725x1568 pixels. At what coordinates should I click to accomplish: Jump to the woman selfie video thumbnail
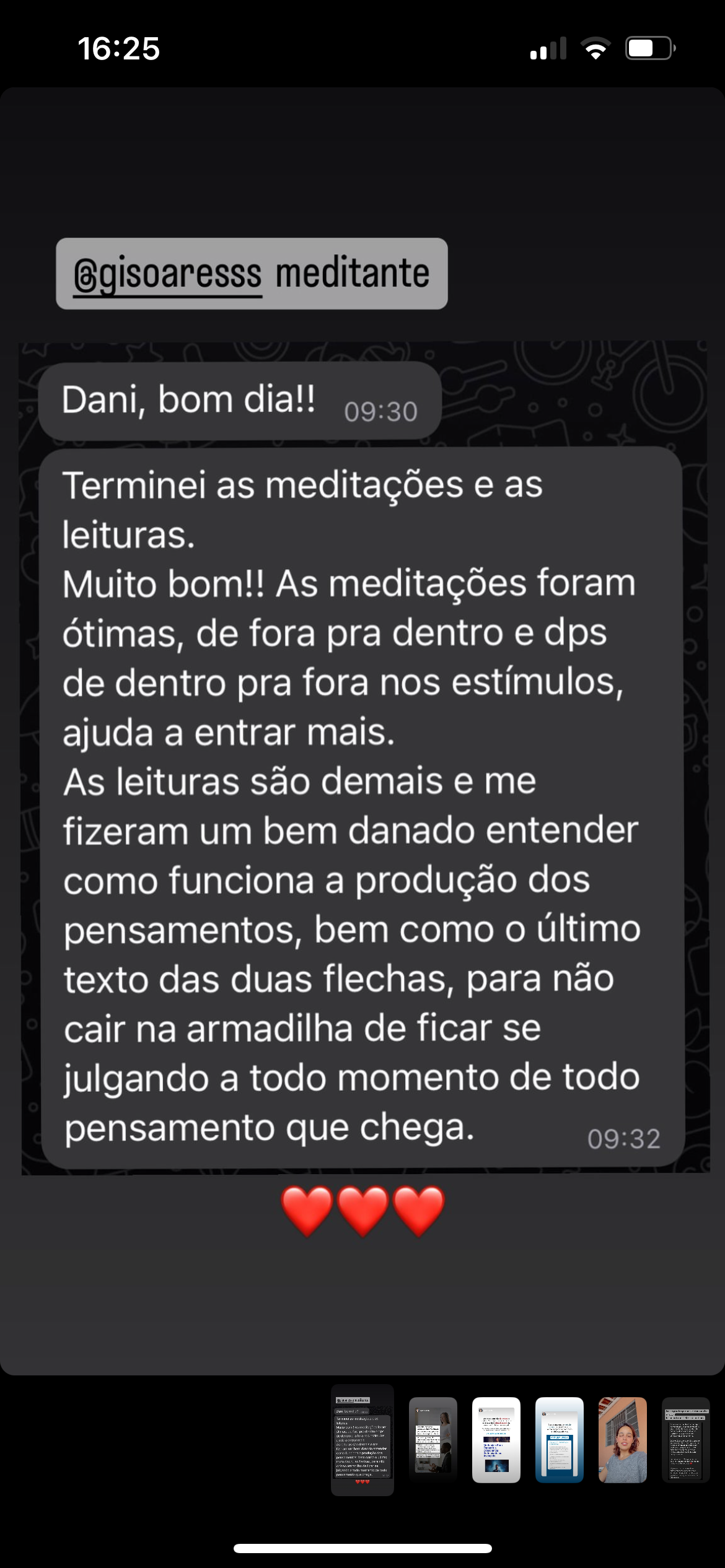coord(622,1440)
